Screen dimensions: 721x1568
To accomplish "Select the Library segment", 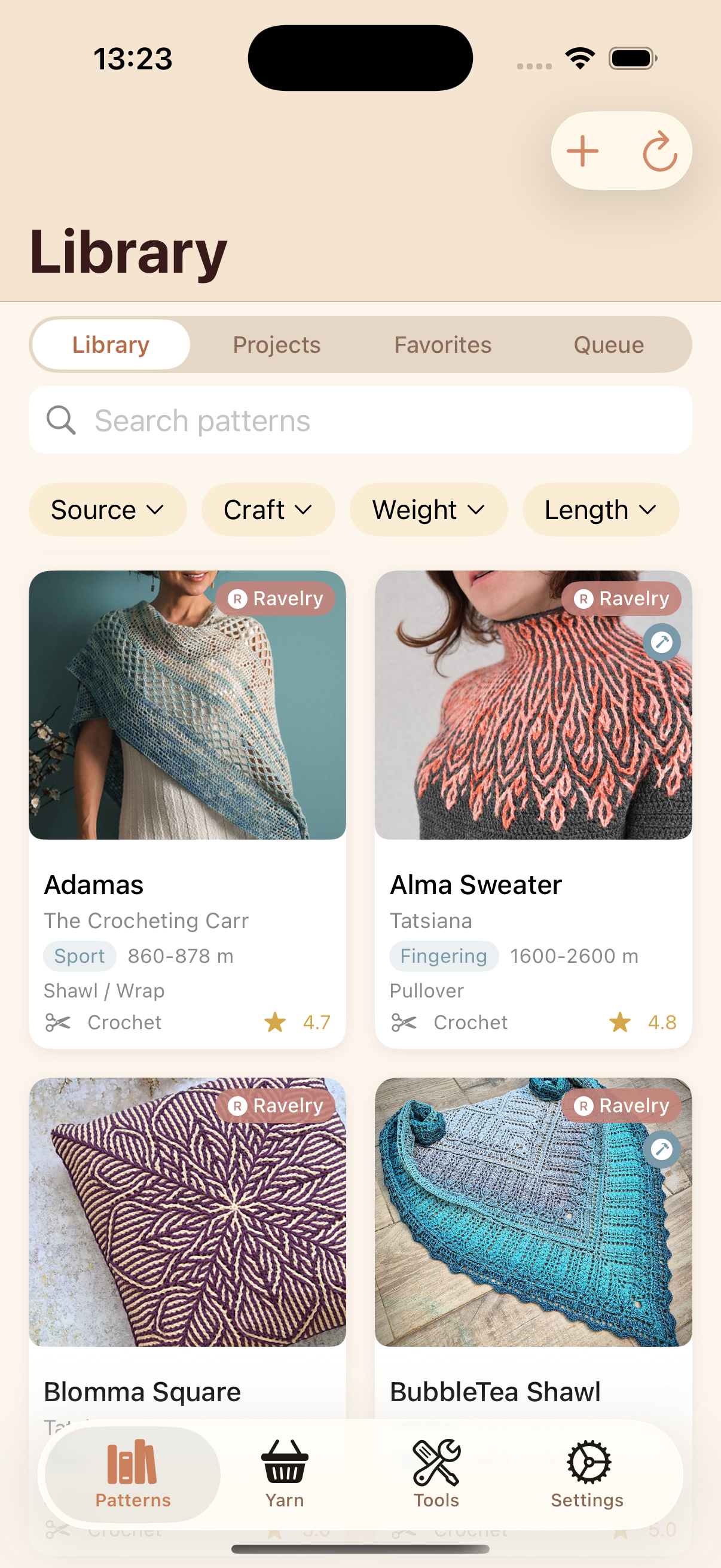I will (111, 345).
